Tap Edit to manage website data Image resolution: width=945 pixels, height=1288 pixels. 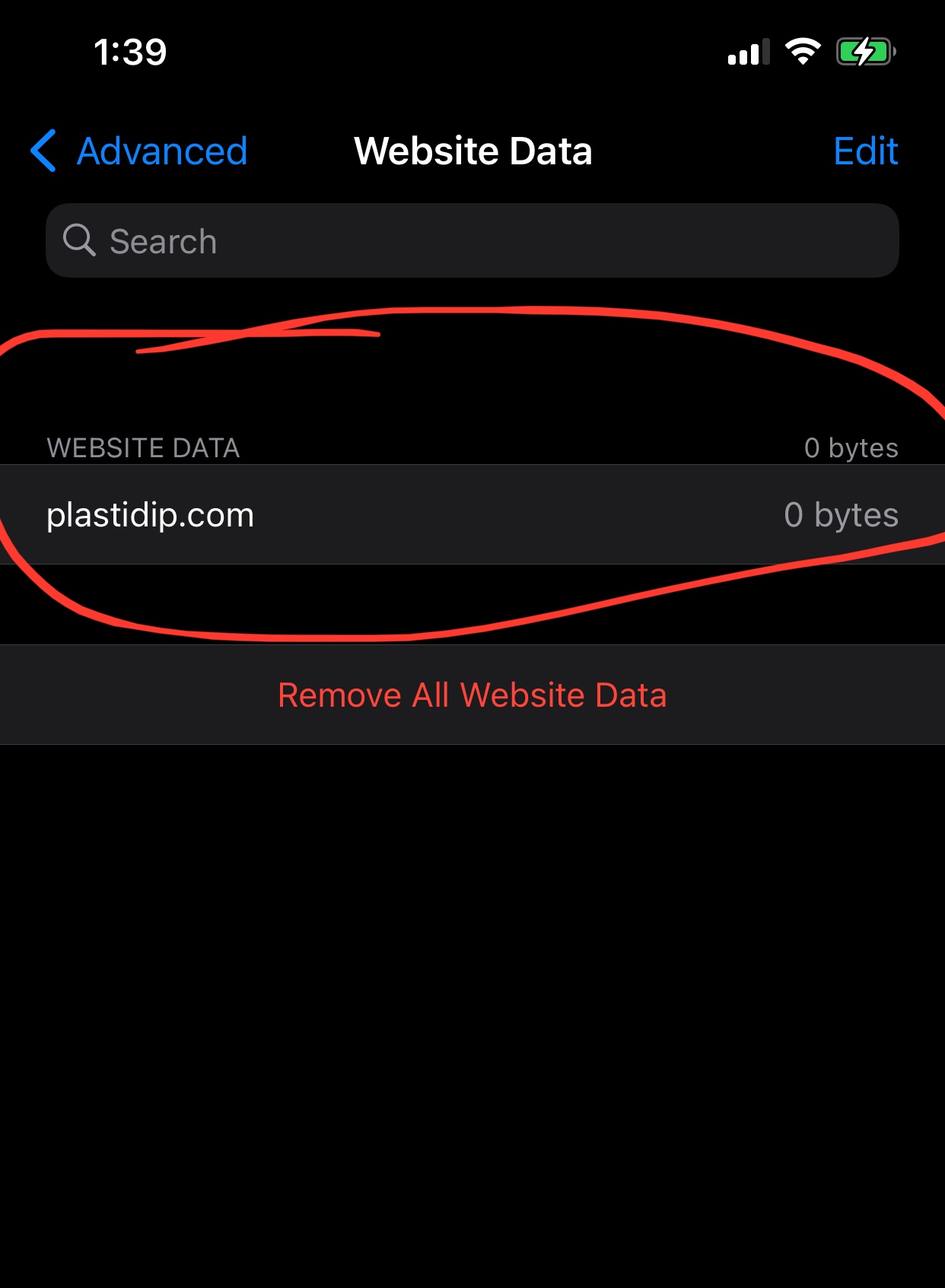coord(865,151)
